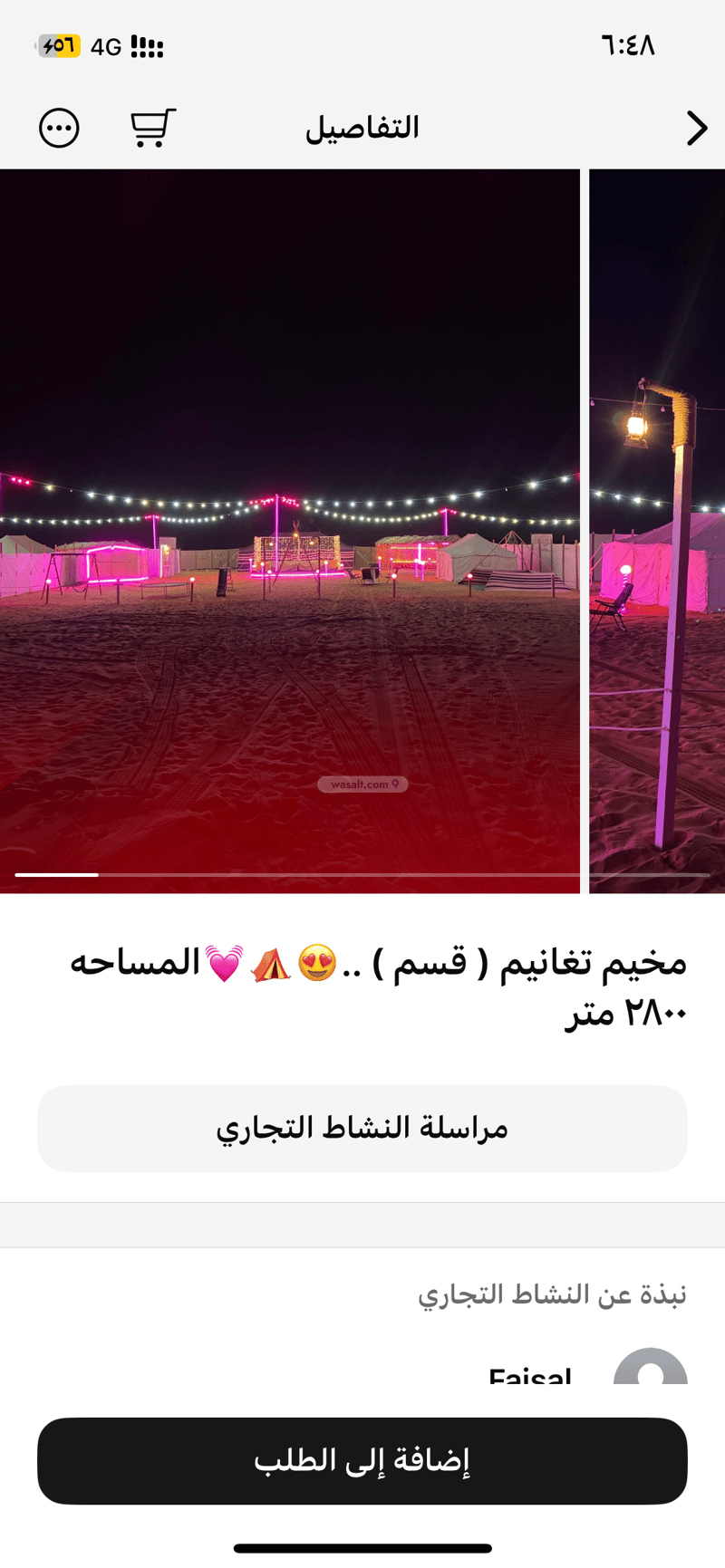Open the shopping cart
Screen dimensions: 725x1568
(x=152, y=128)
